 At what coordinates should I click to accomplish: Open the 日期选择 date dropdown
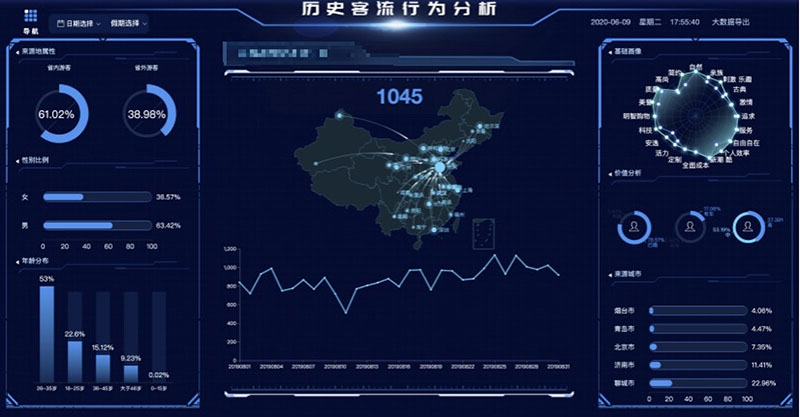point(76,22)
